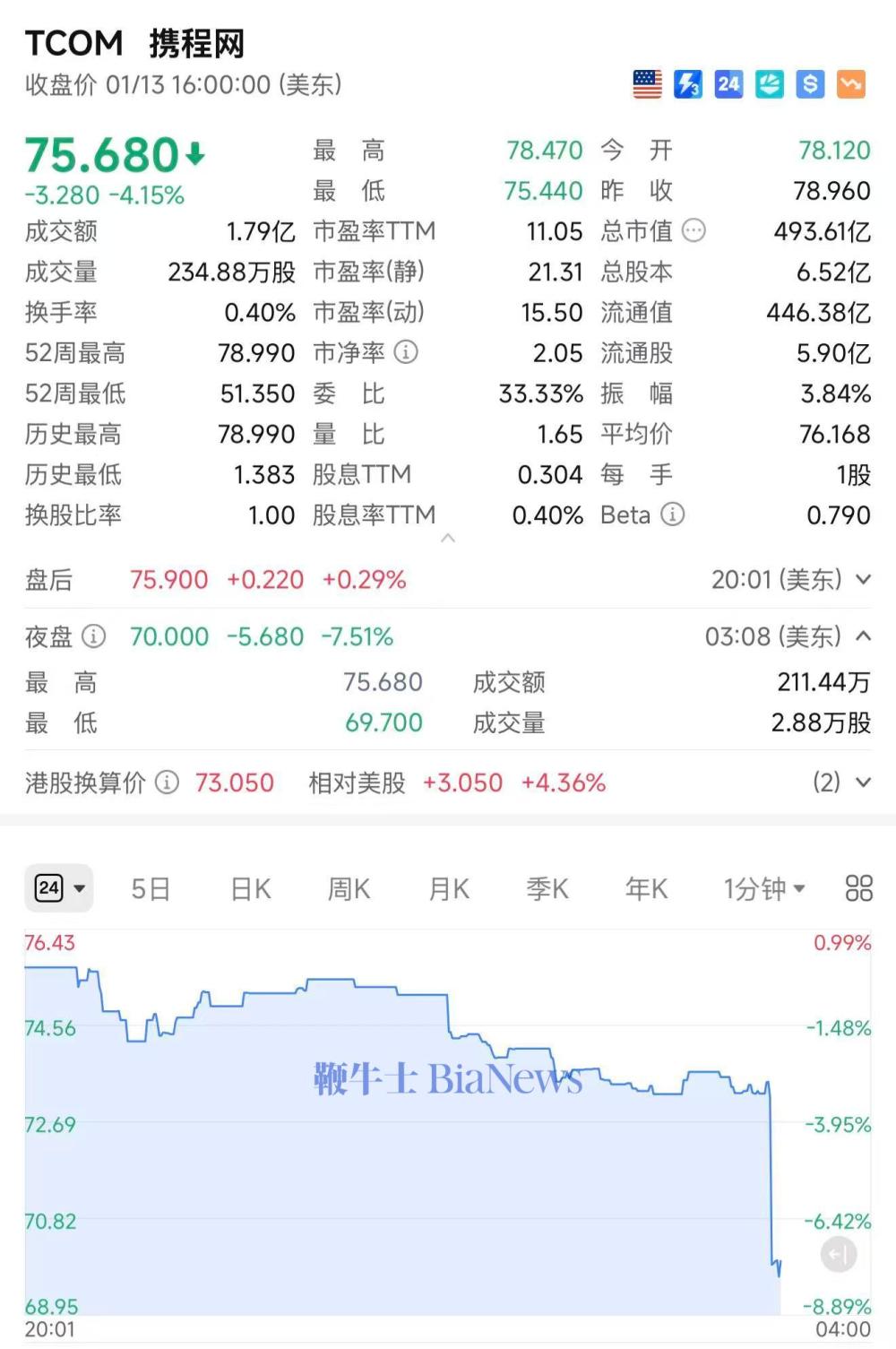Show info about 市净率

pyautogui.click(x=406, y=352)
